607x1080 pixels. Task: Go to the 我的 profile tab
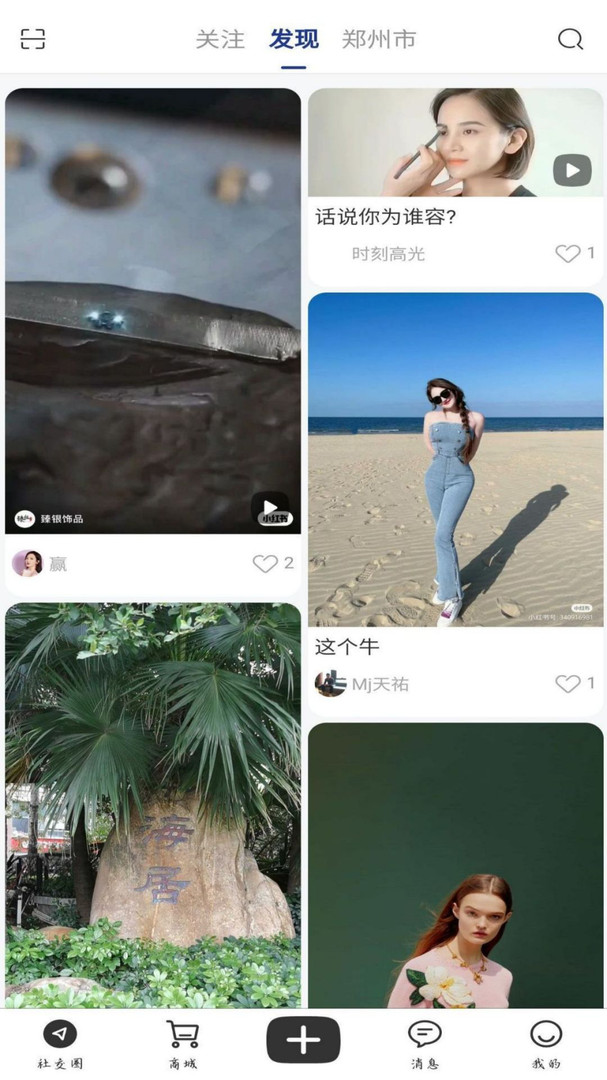pyautogui.click(x=546, y=1045)
